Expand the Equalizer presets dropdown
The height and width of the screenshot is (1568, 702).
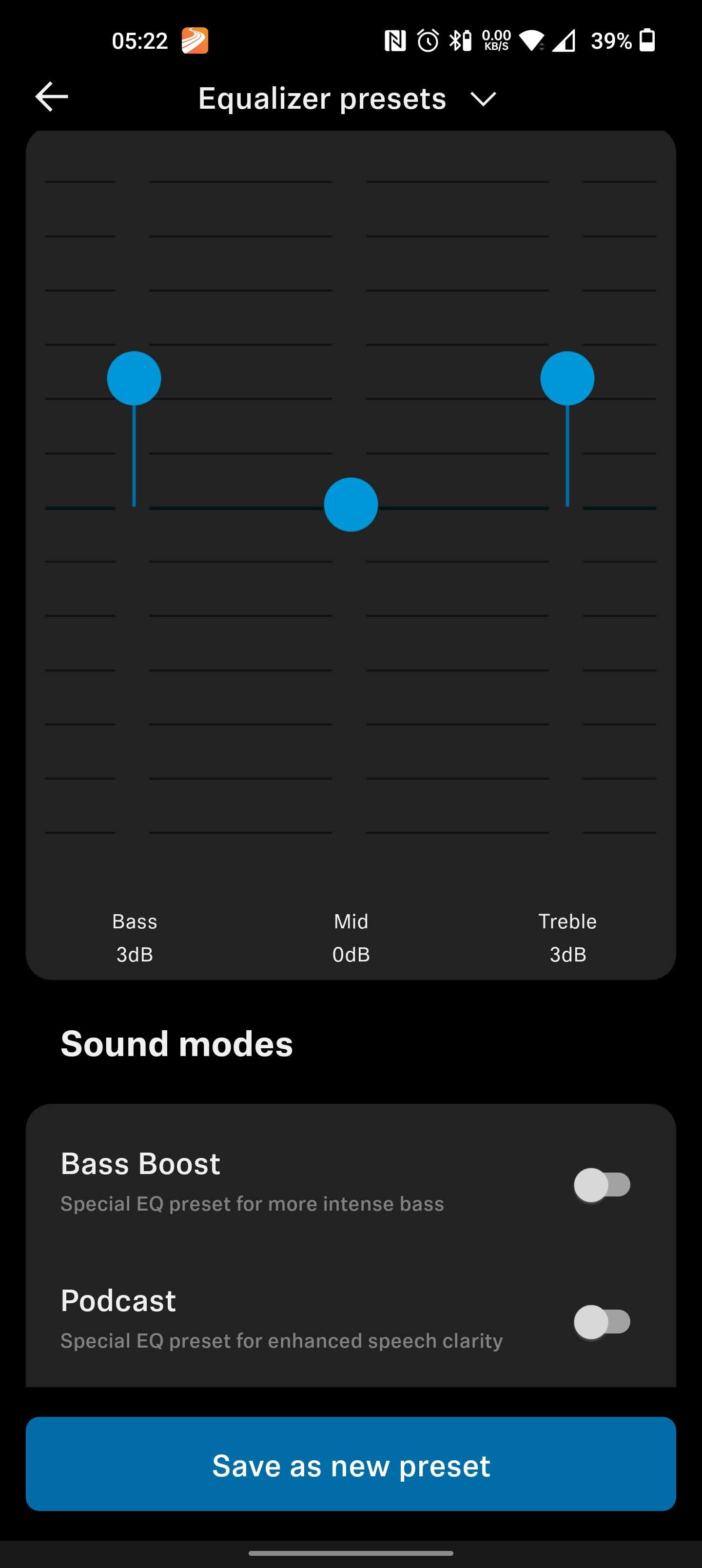[484, 98]
